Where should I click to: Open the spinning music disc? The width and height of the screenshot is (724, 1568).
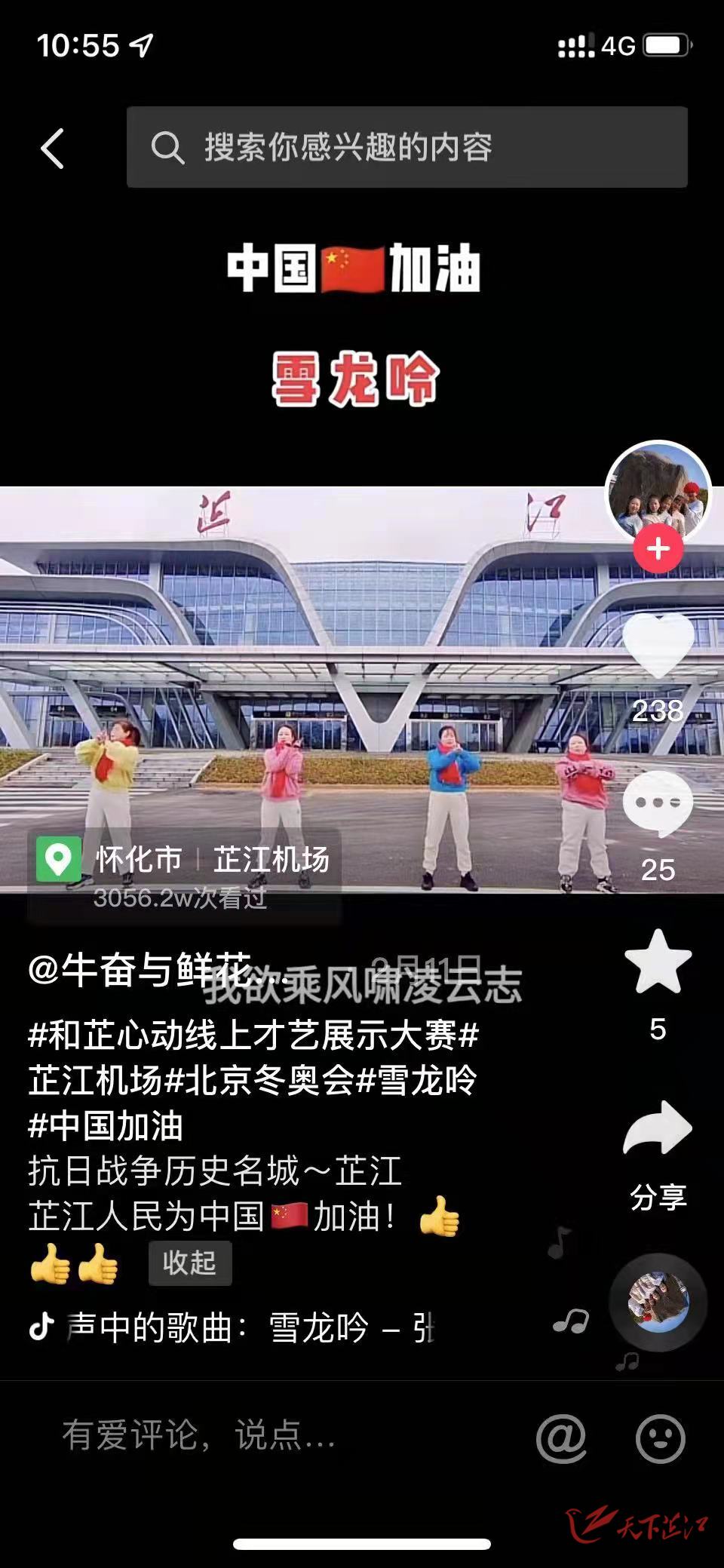658,1302
